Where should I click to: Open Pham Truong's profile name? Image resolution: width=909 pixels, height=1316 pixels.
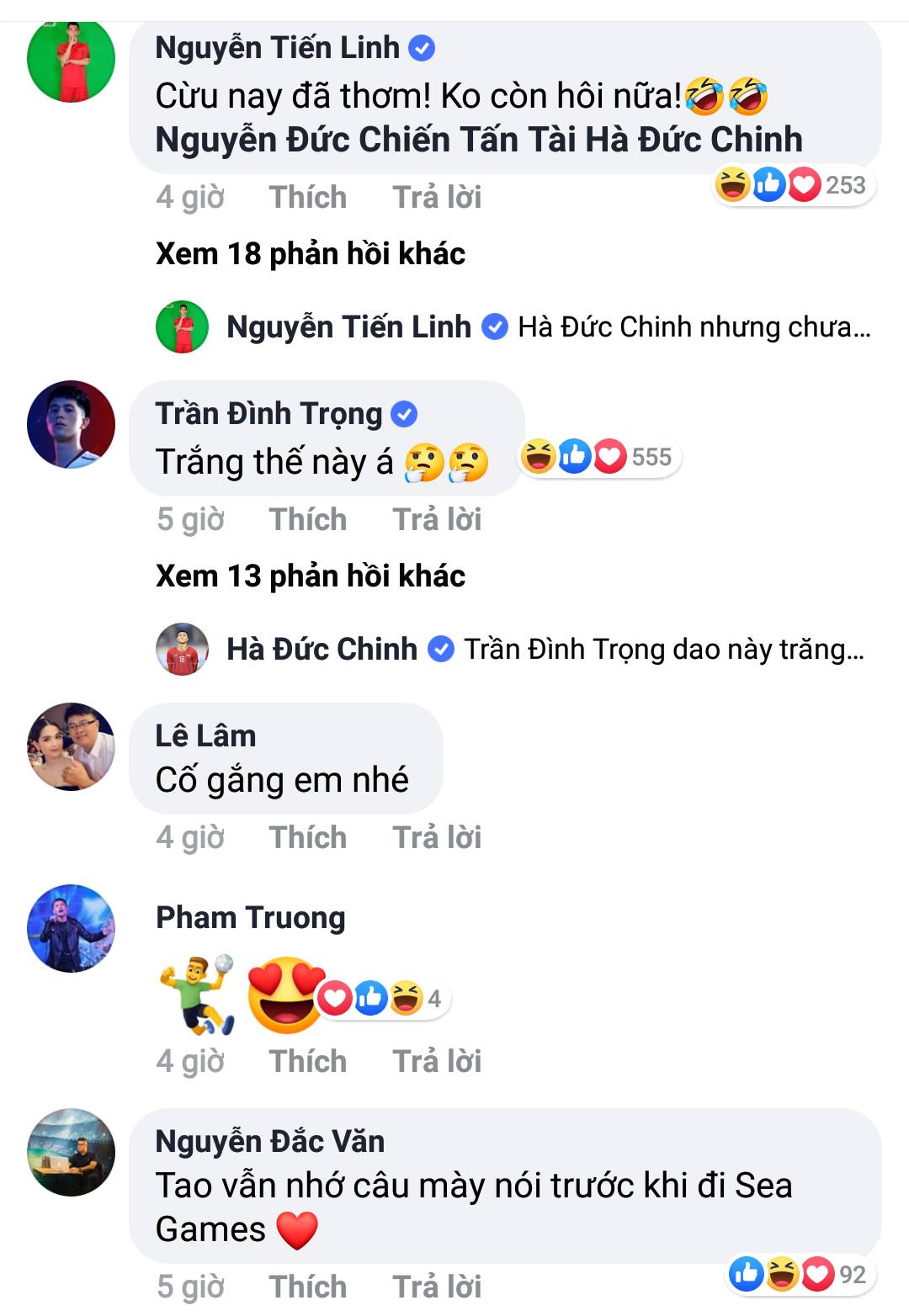click(250, 918)
